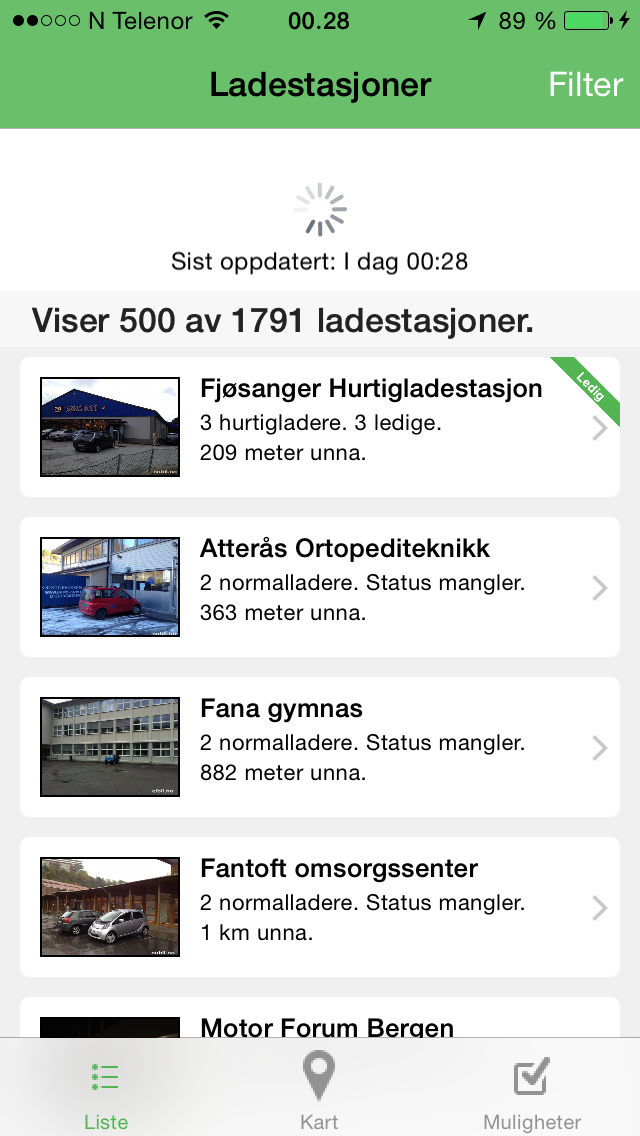The image size is (640, 1136).
Task: View the Fana gymnas charging station
Action: [x=320, y=747]
